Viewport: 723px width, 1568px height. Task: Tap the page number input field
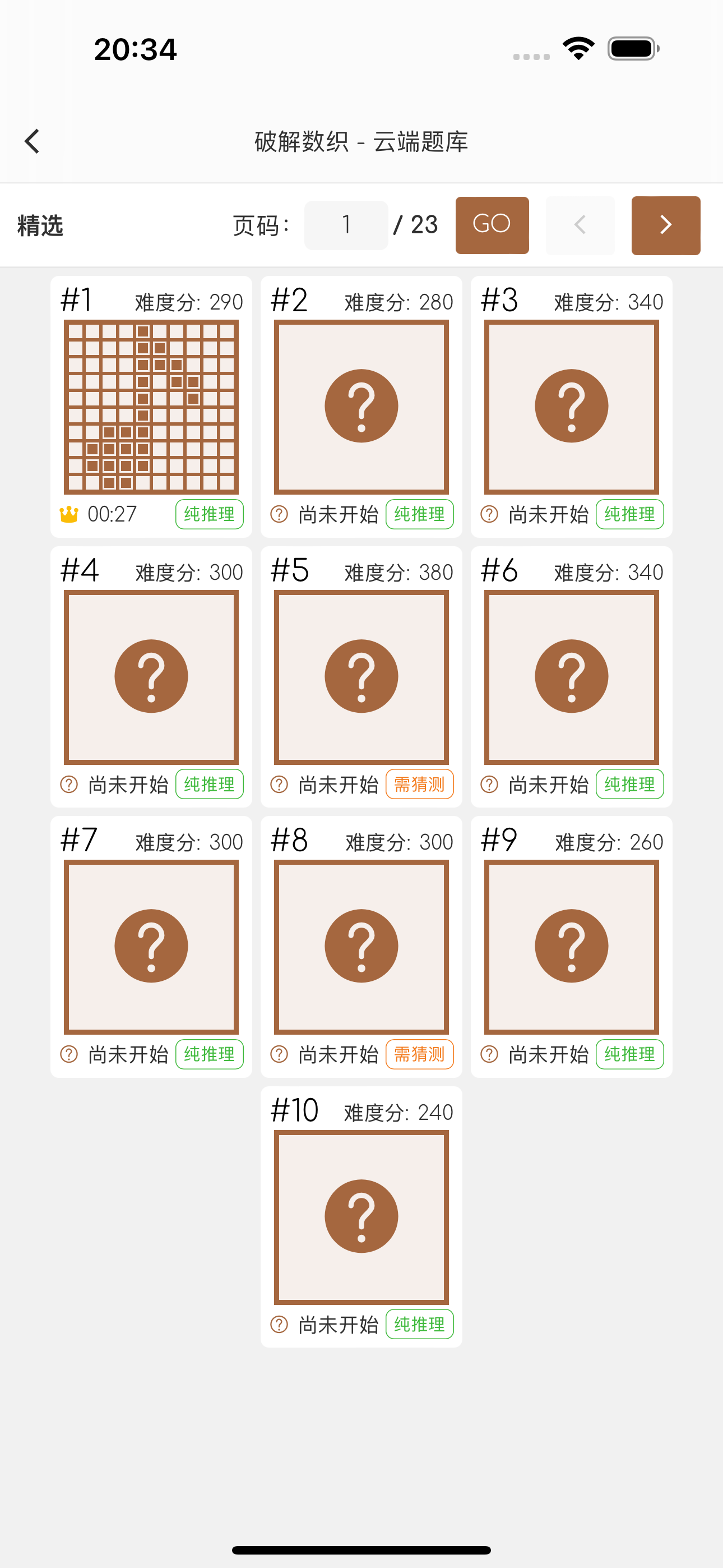346,225
